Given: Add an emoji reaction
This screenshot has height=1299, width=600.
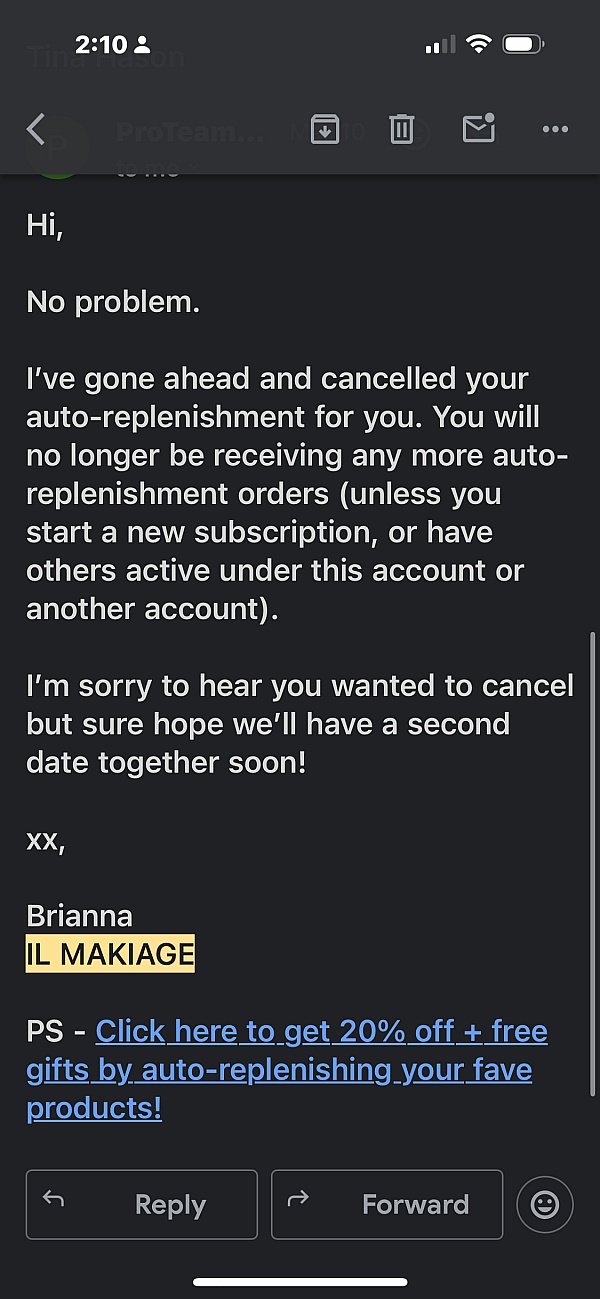Looking at the screenshot, I should [x=545, y=1205].
